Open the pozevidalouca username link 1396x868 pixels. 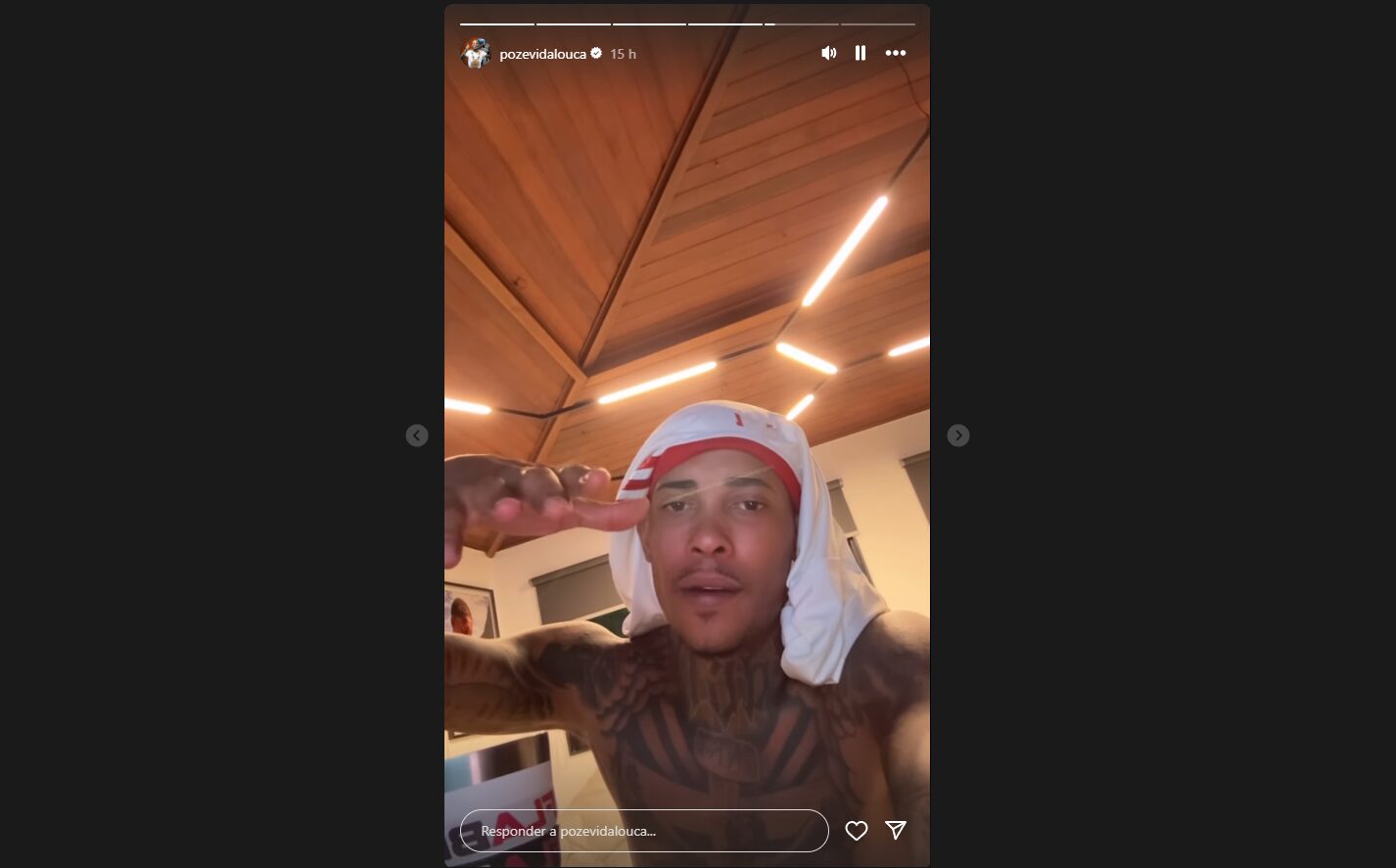click(542, 54)
